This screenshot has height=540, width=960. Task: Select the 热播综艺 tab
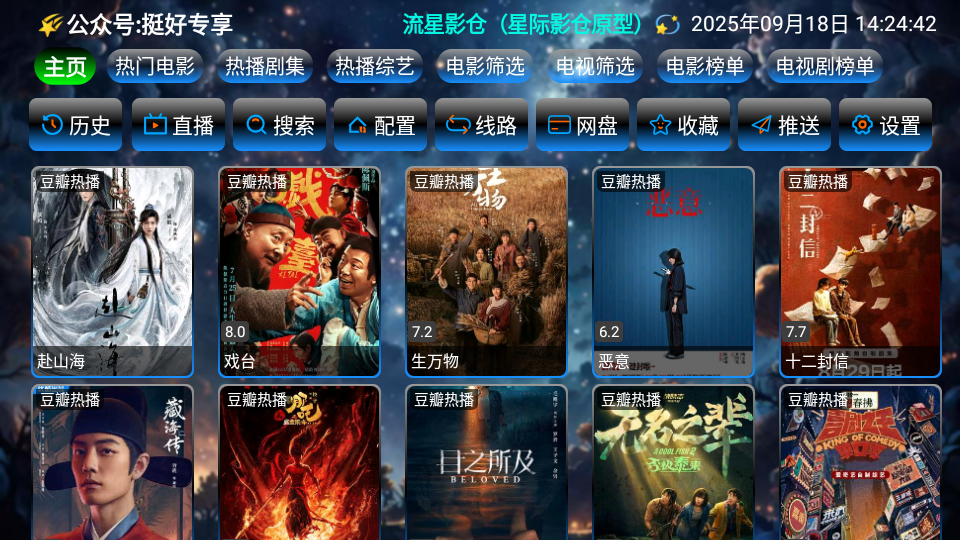(375, 67)
